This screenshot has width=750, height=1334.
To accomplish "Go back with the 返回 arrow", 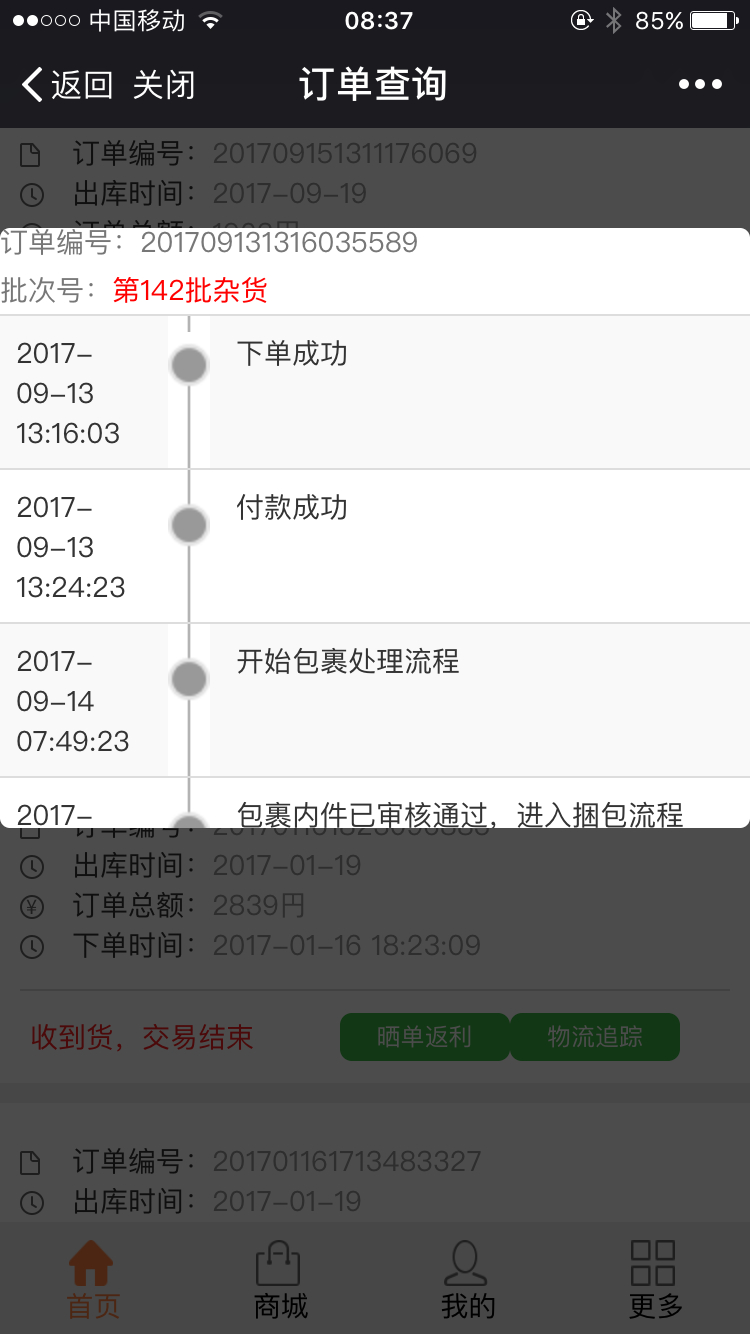I will point(66,85).
